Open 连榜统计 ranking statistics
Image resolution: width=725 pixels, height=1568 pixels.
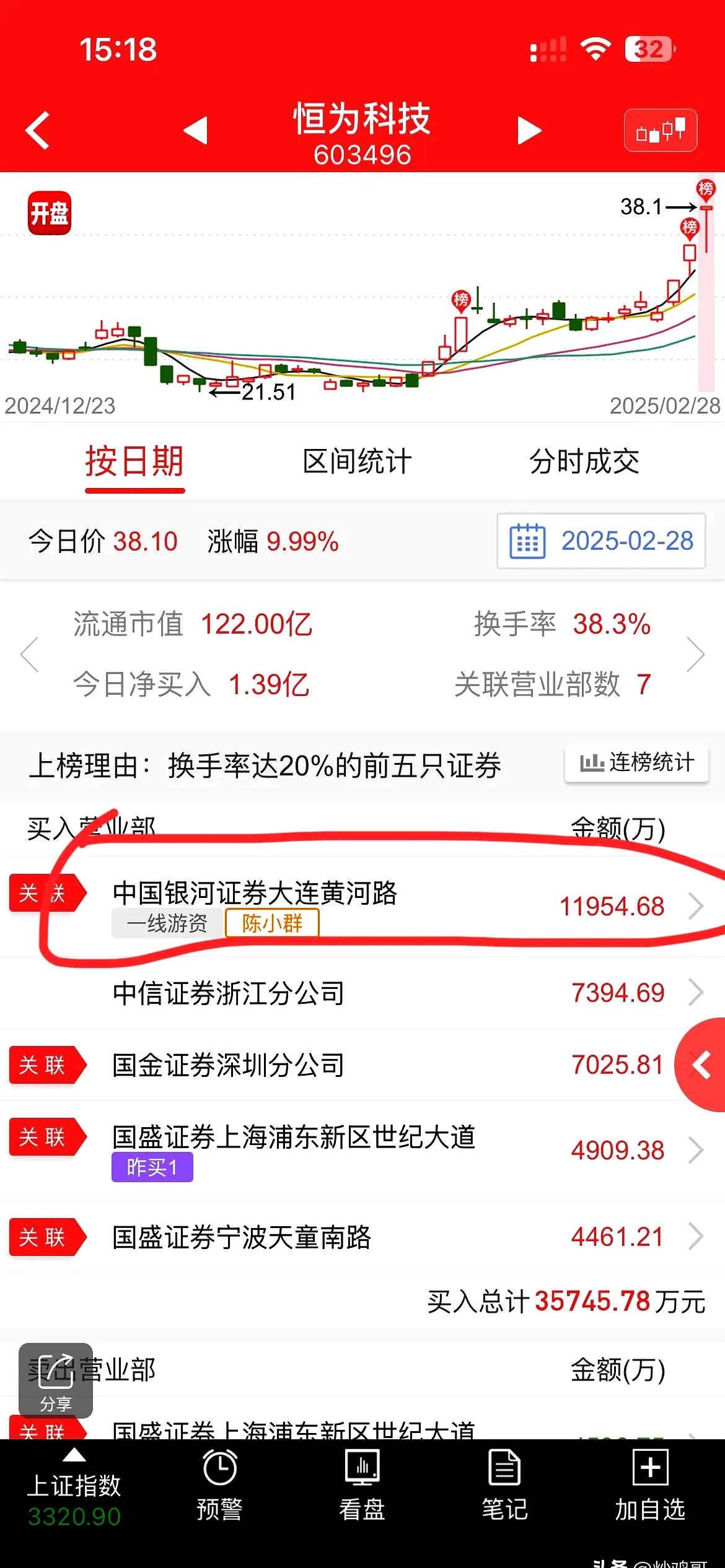636,763
